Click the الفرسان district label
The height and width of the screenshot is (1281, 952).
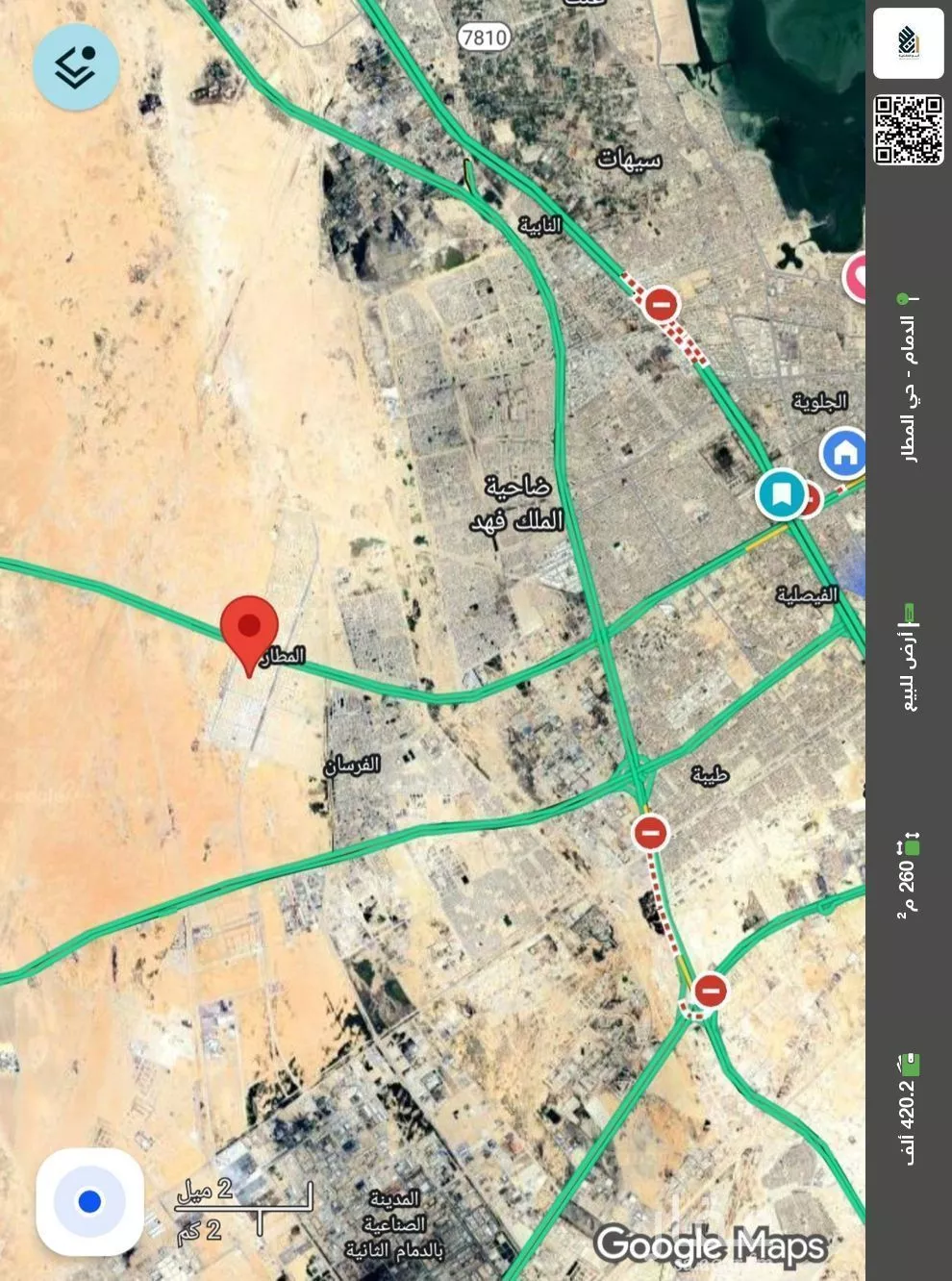[x=355, y=763]
